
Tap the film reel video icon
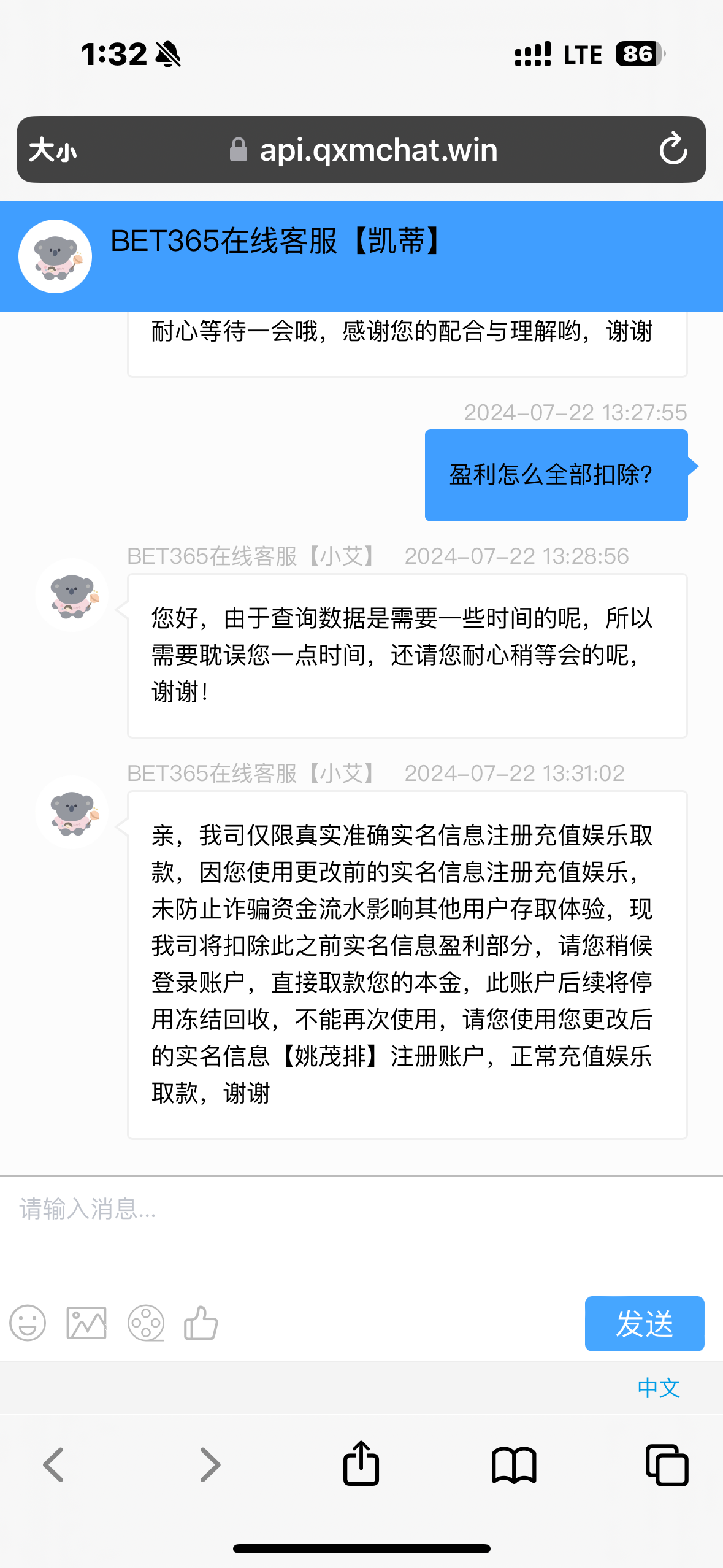click(x=146, y=1323)
